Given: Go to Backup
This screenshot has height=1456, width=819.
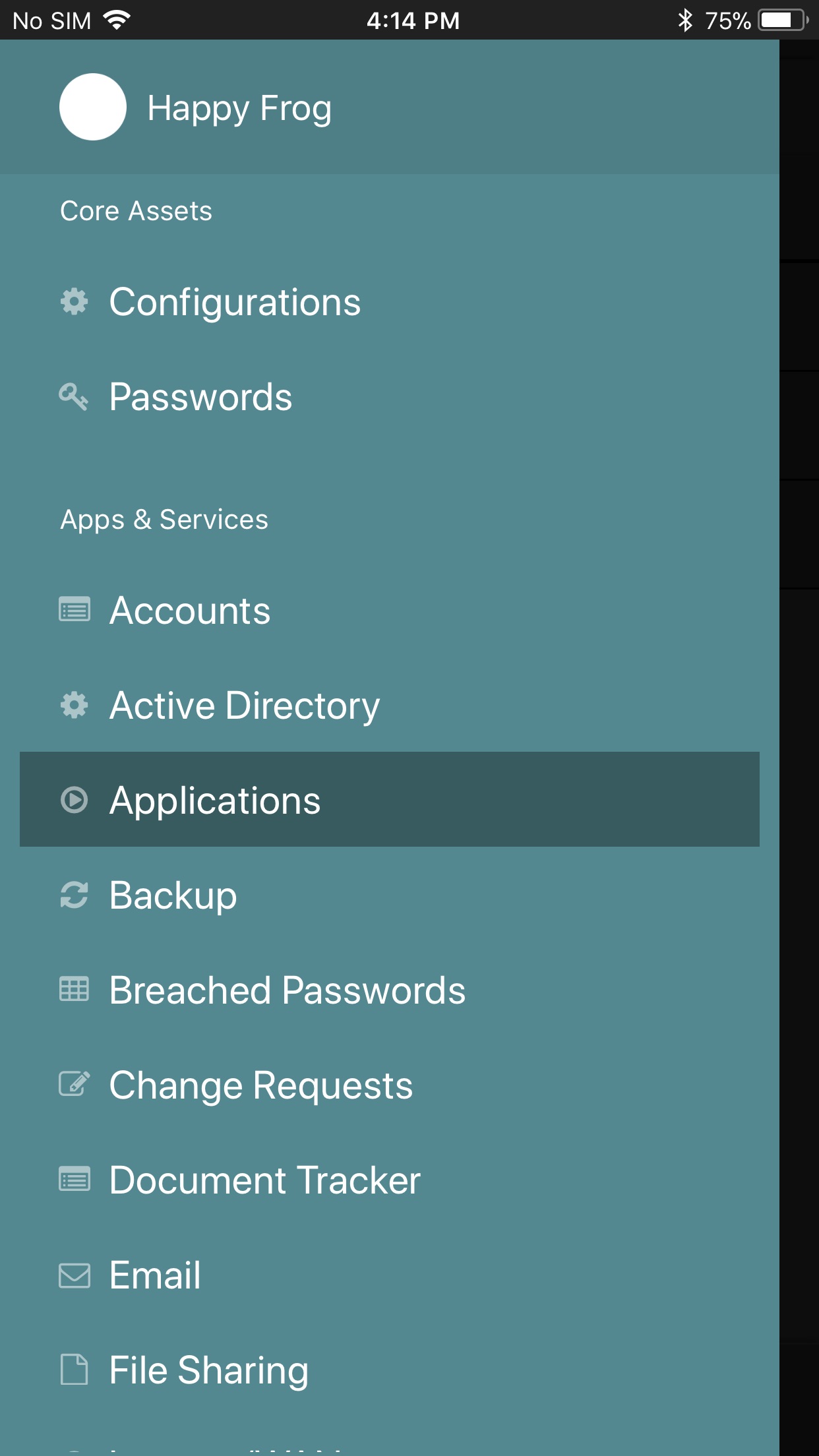Looking at the screenshot, I should [x=173, y=895].
